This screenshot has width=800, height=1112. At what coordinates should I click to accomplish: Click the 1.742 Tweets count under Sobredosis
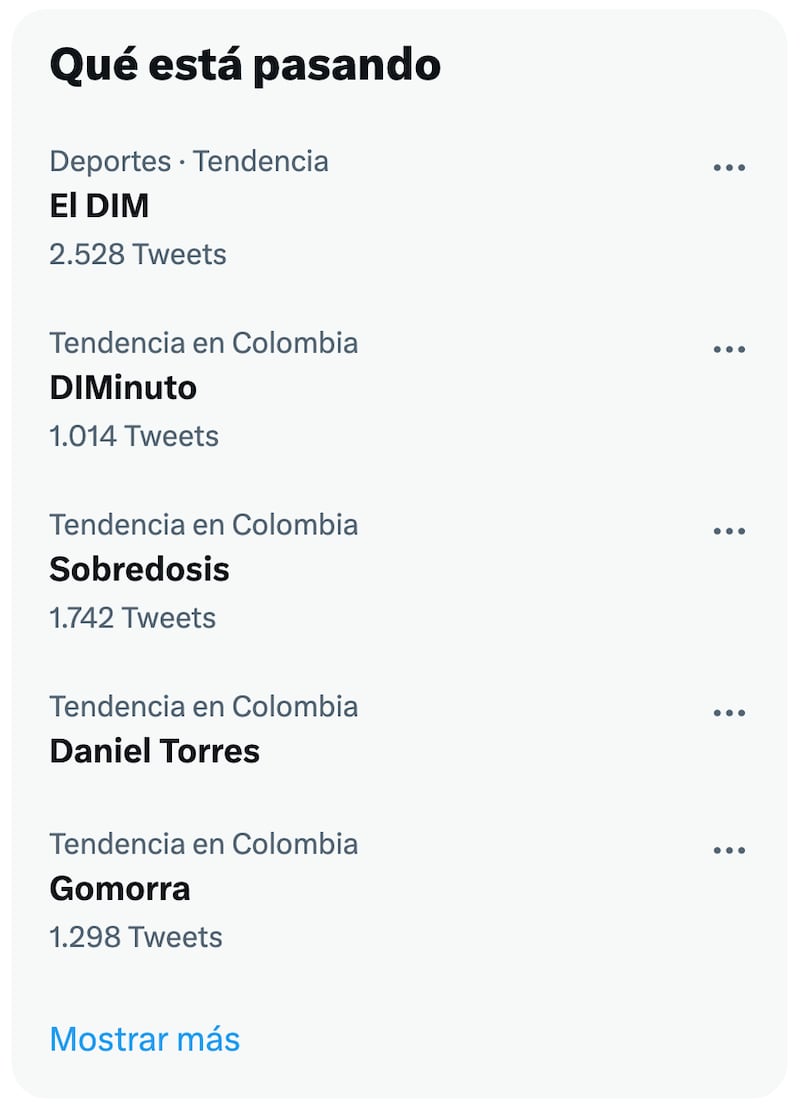[133, 618]
